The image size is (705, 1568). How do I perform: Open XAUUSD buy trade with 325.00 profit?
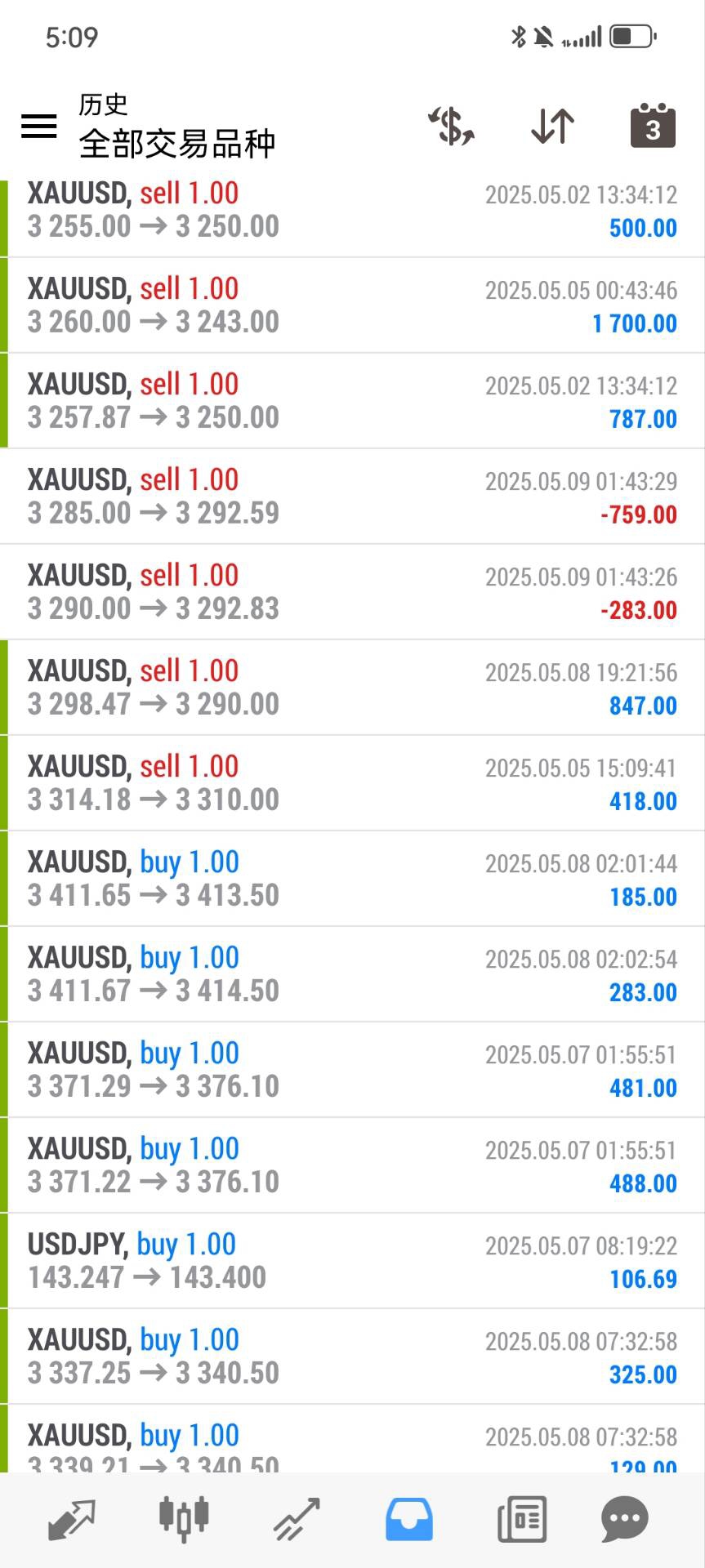click(352, 1356)
